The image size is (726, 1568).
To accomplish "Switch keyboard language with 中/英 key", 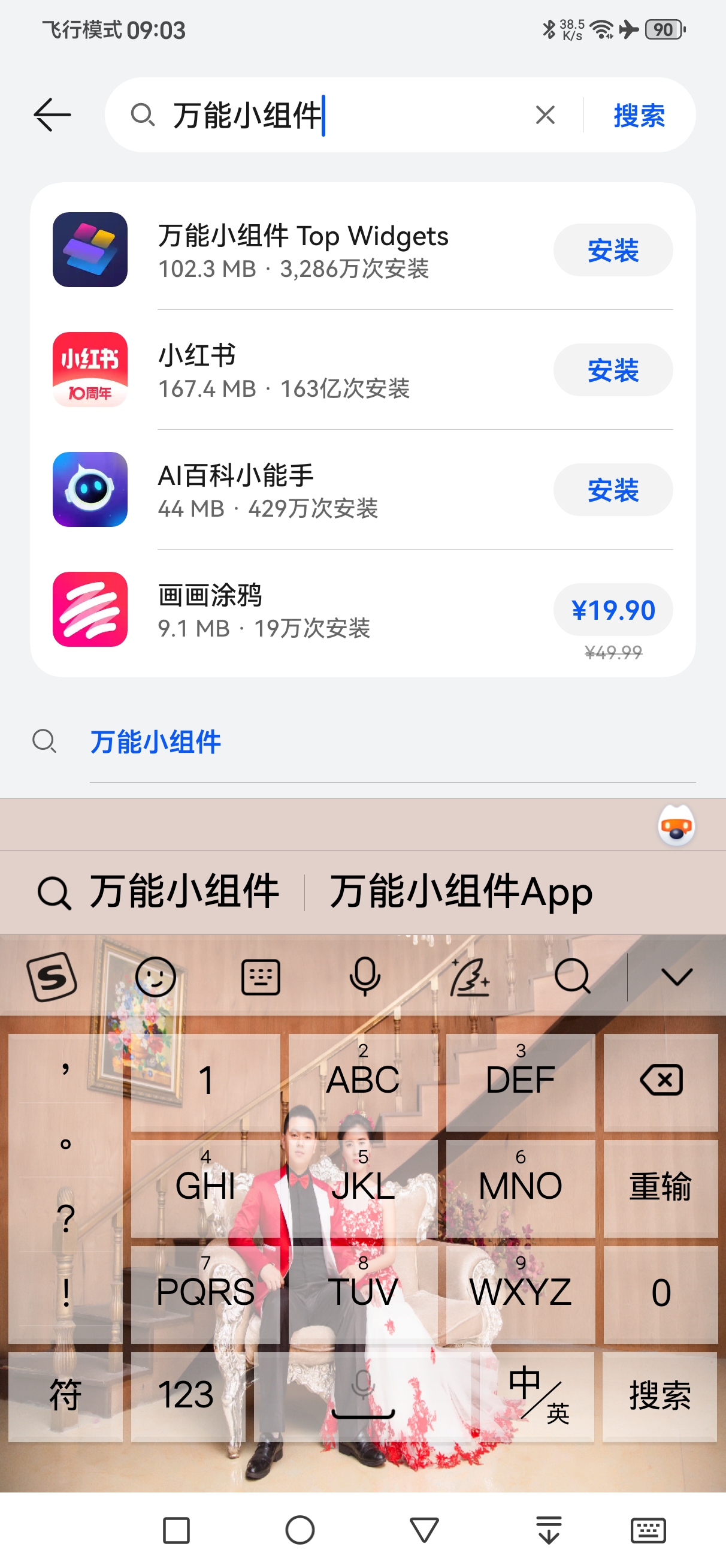I will (537, 1397).
